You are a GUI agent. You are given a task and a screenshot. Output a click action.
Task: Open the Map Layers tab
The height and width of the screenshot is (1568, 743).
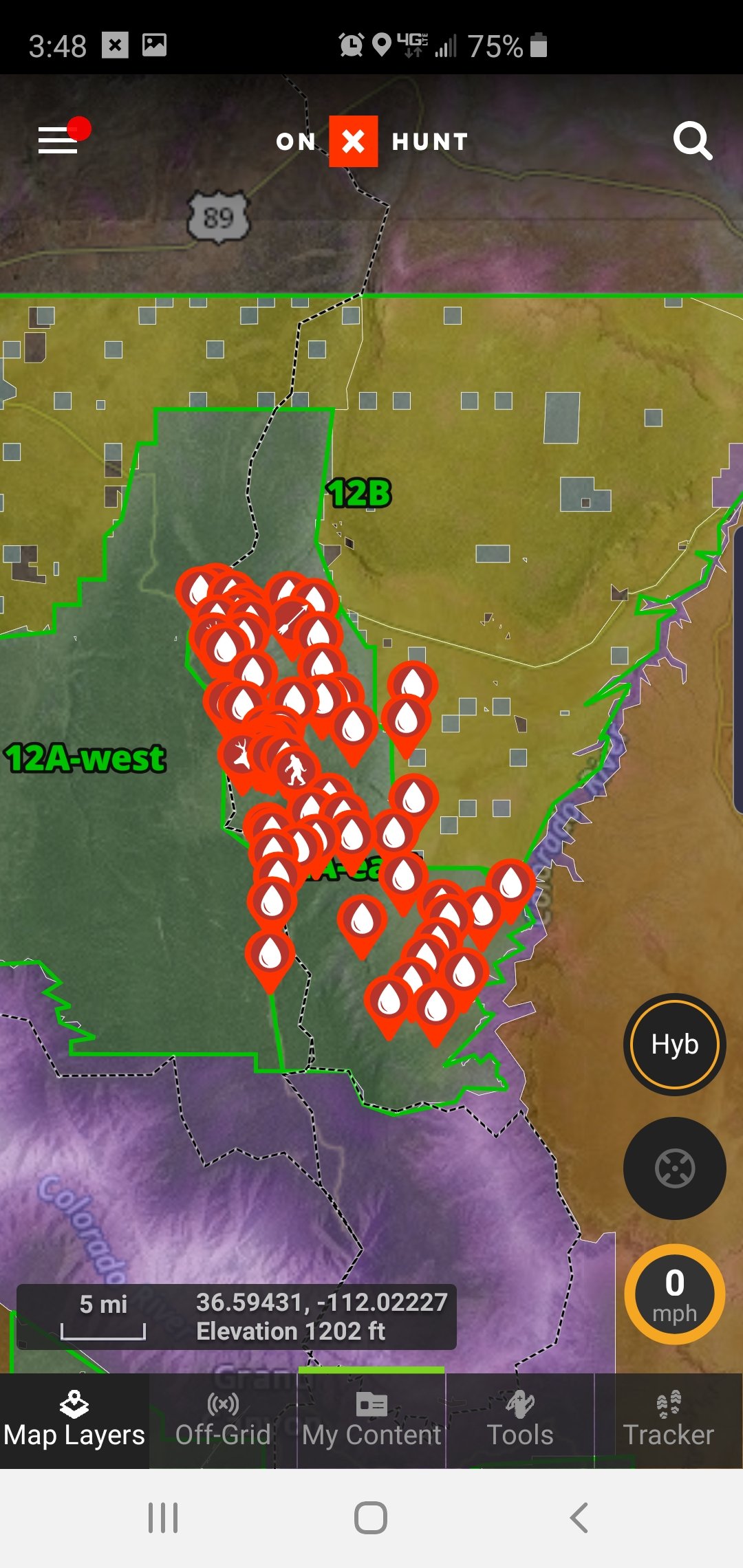pyautogui.click(x=74, y=1420)
